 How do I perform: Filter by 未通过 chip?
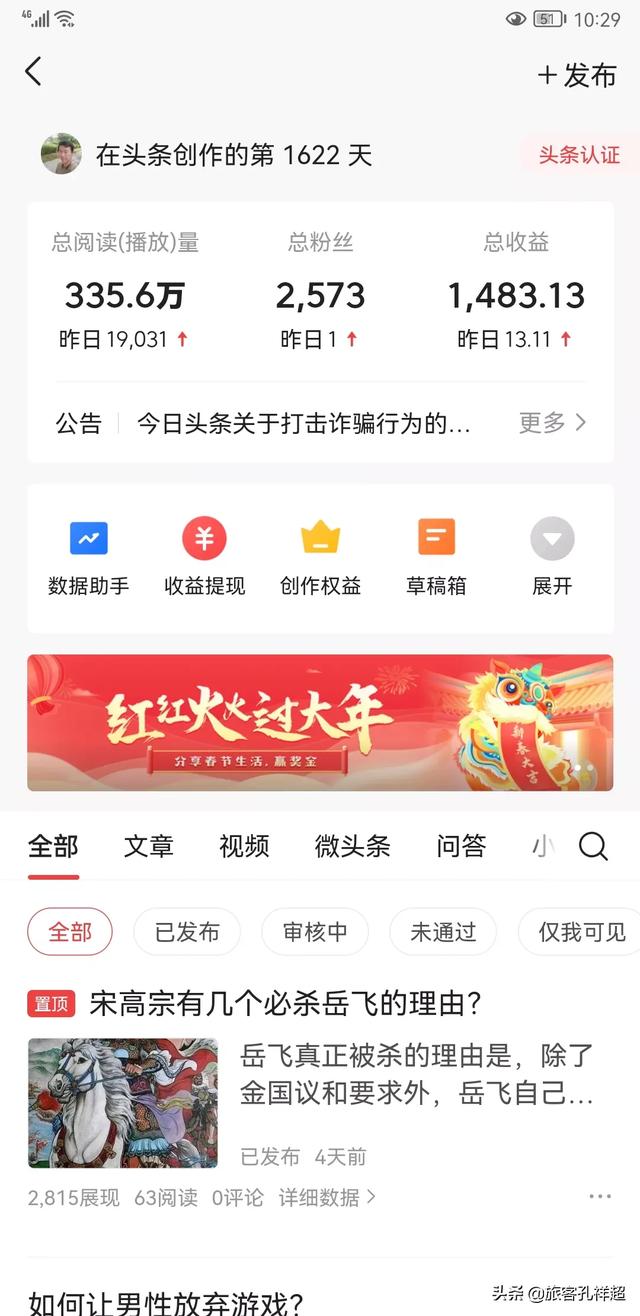coord(443,932)
